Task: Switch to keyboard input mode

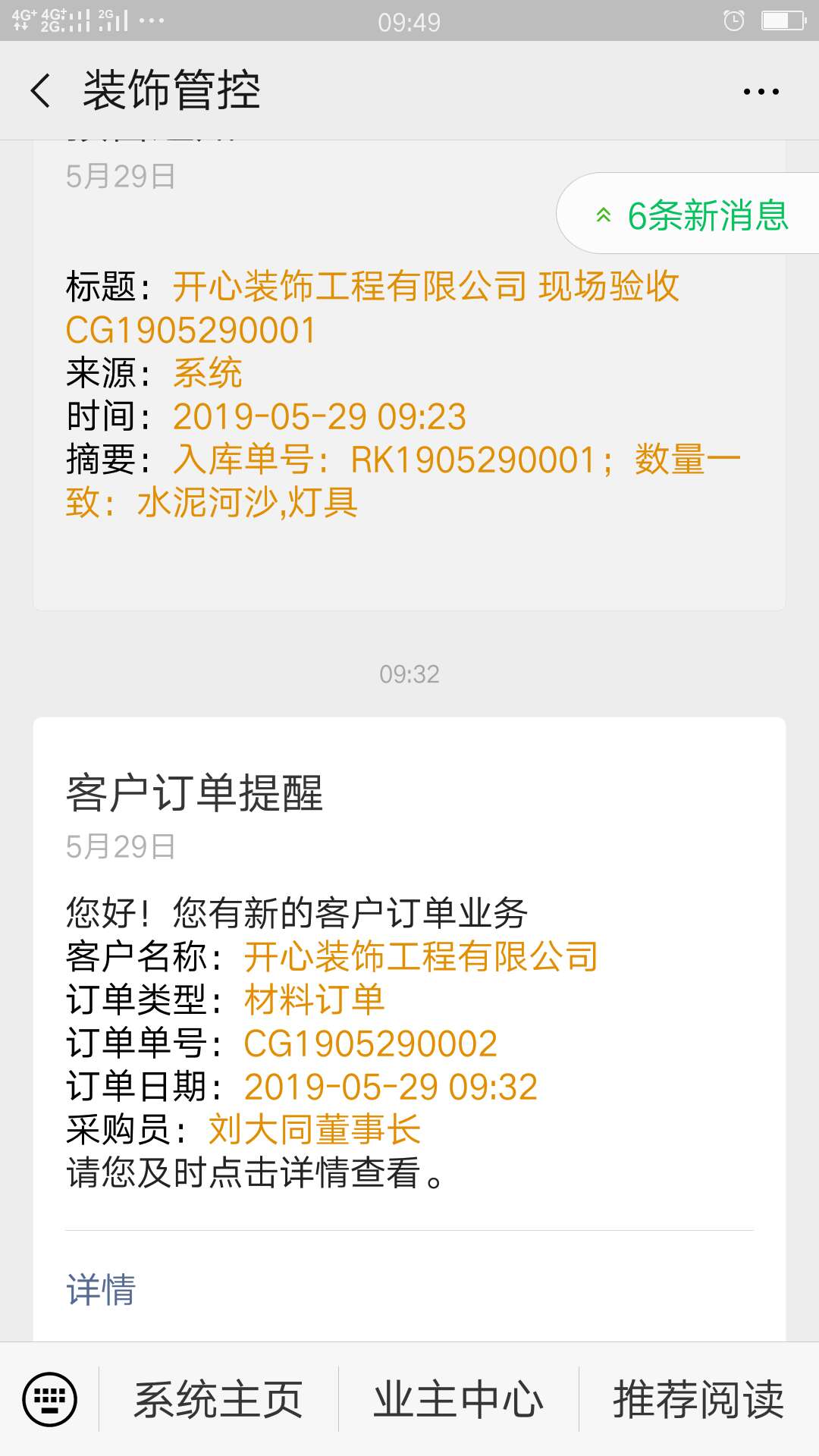Action: tap(49, 1398)
